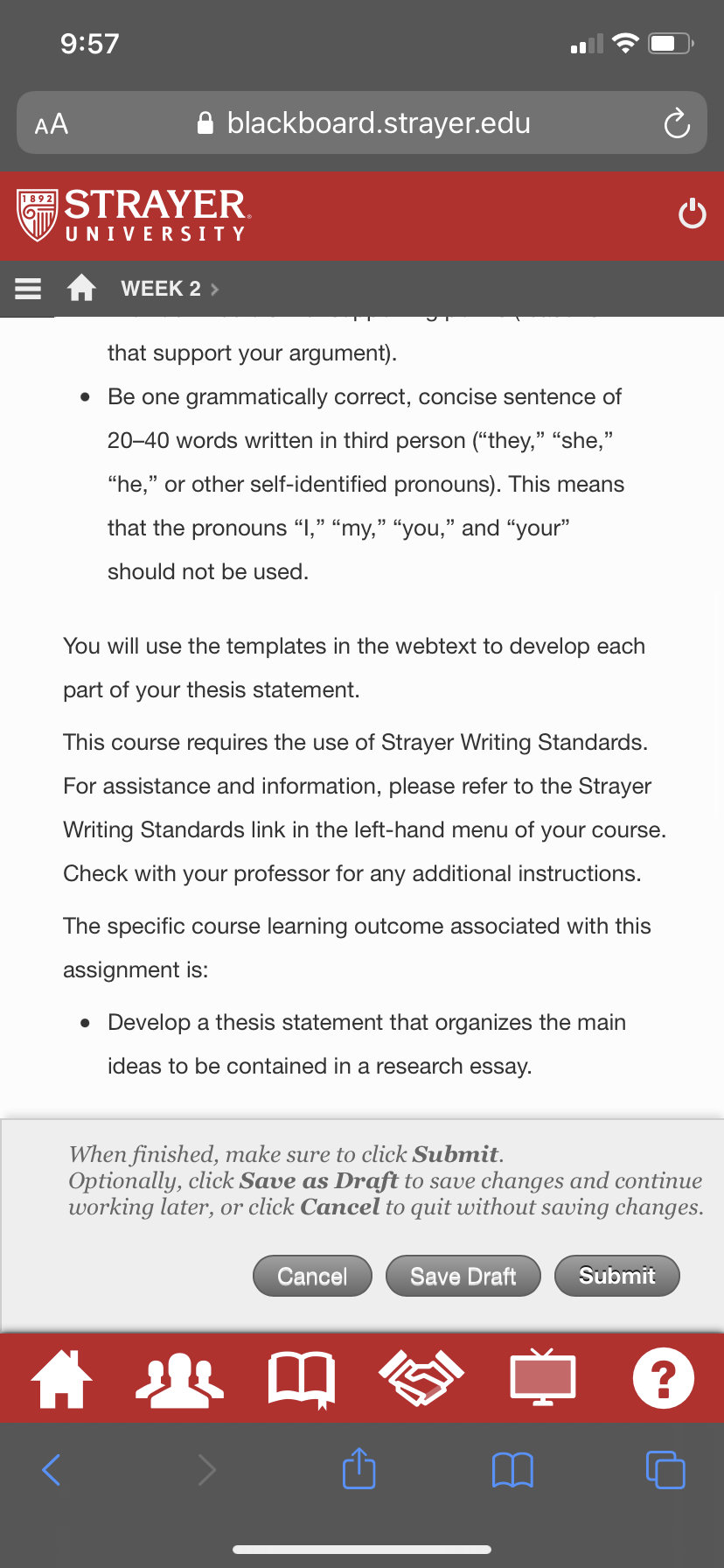This screenshot has width=724, height=1568.
Task: Tap the Submit button
Action: [x=617, y=1276]
